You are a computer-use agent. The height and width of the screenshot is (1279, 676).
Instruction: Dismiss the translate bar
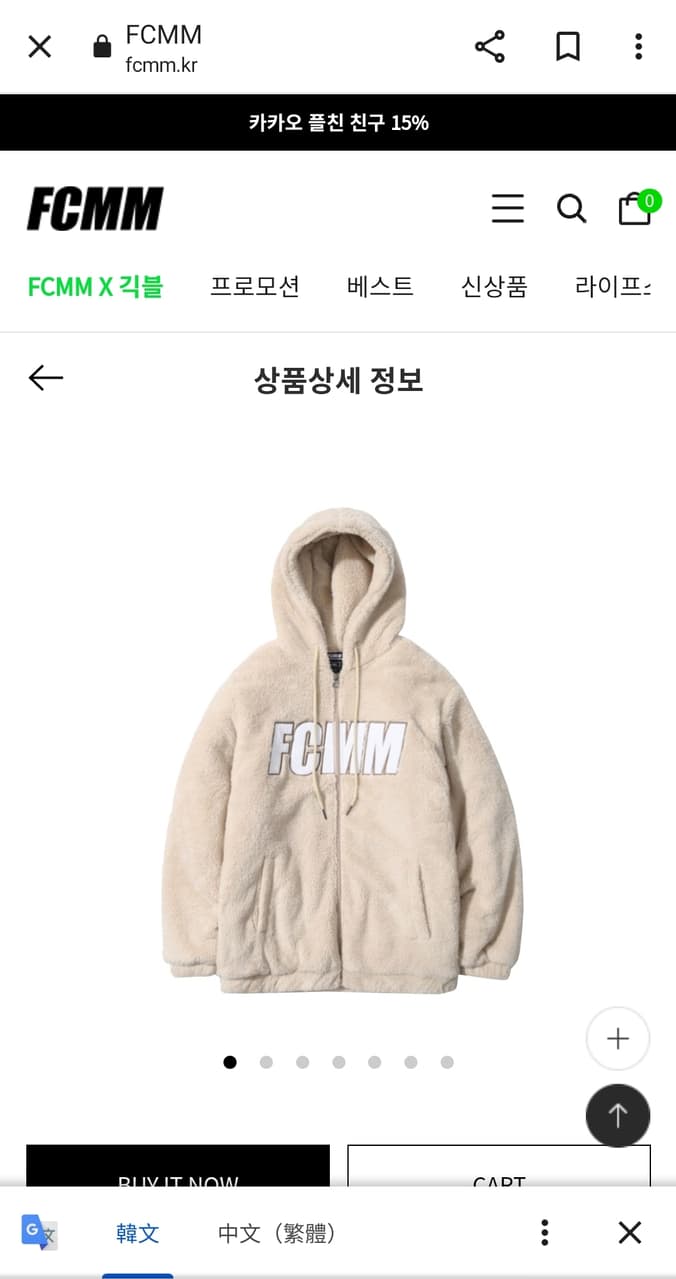tap(630, 1232)
